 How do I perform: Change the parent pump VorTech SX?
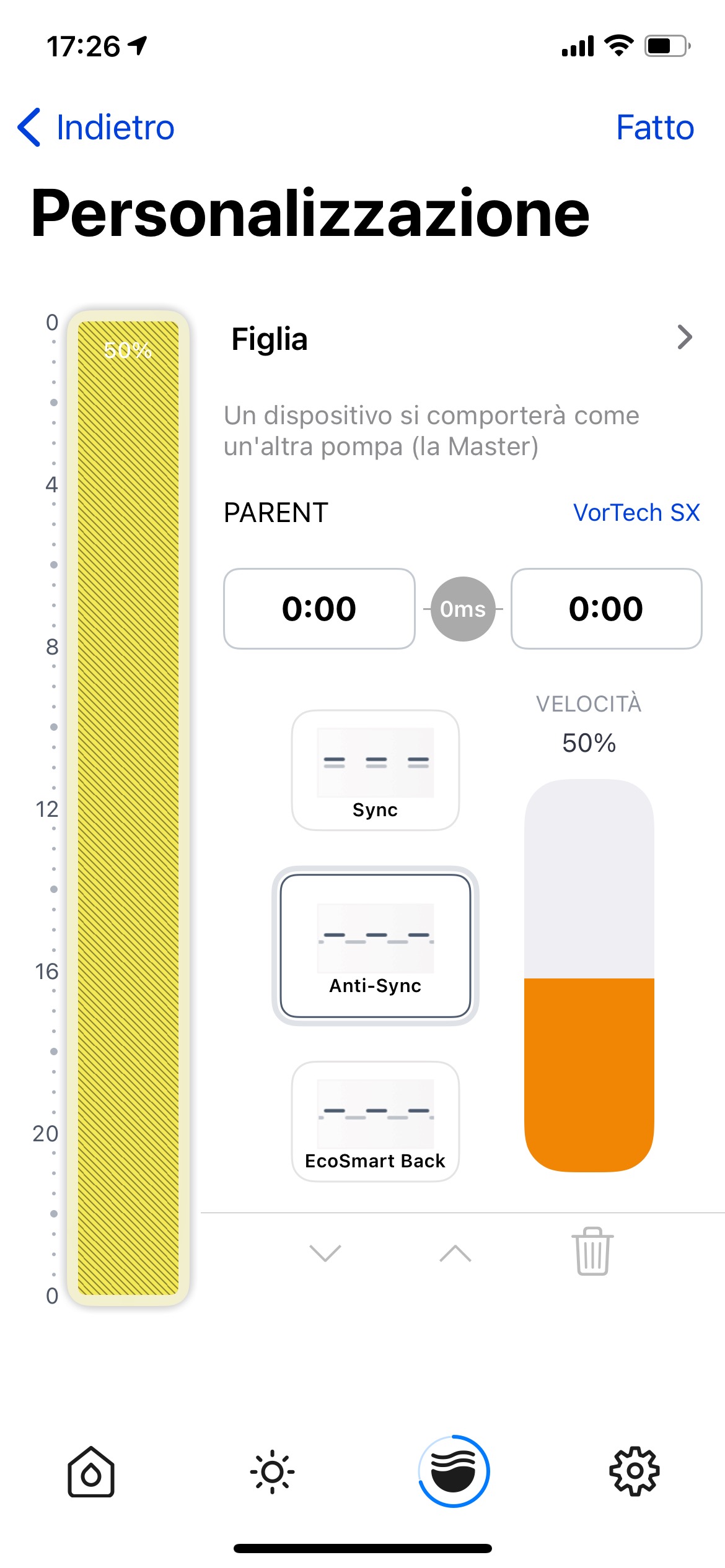pos(636,513)
